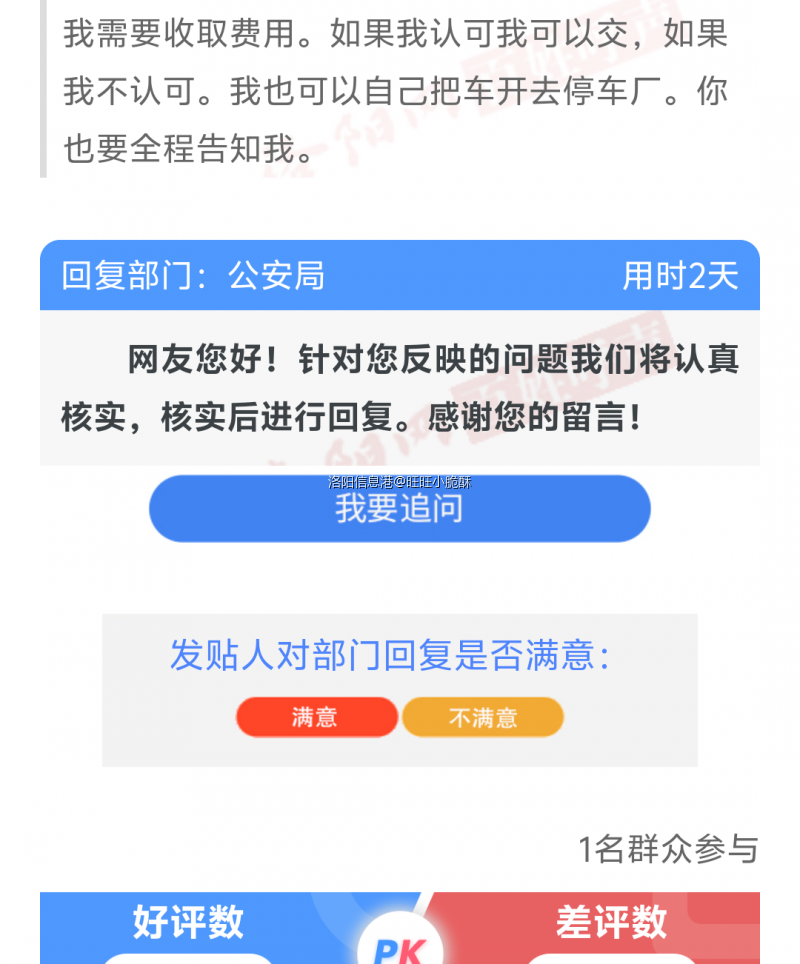Viewport: 800px width, 964px height.
Task: Click the 发贴人对部门回复是否满意 prompt
Action: [399, 657]
